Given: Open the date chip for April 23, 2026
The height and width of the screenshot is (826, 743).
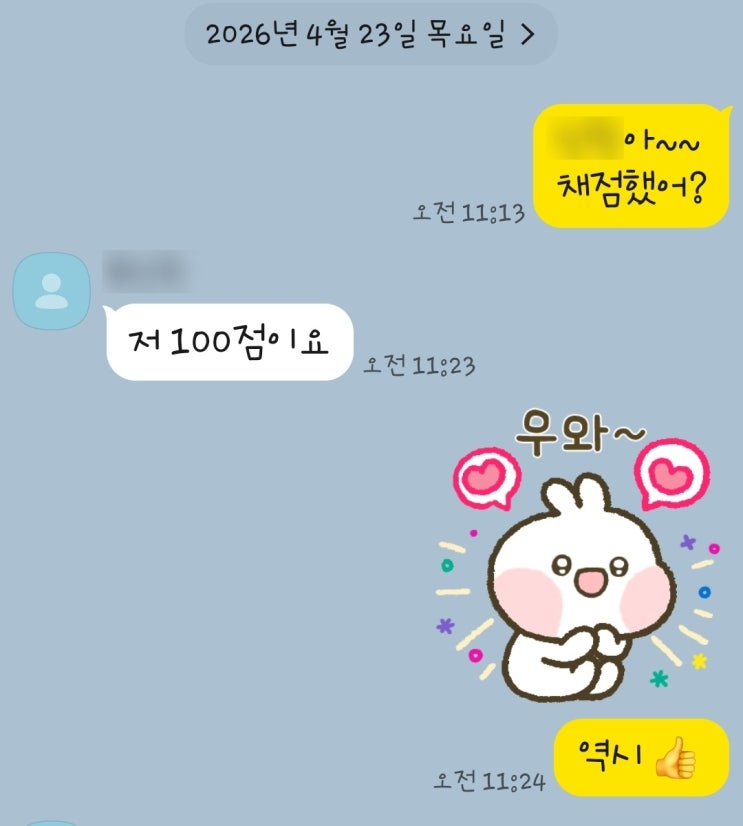Looking at the screenshot, I should (x=370, y=33).
